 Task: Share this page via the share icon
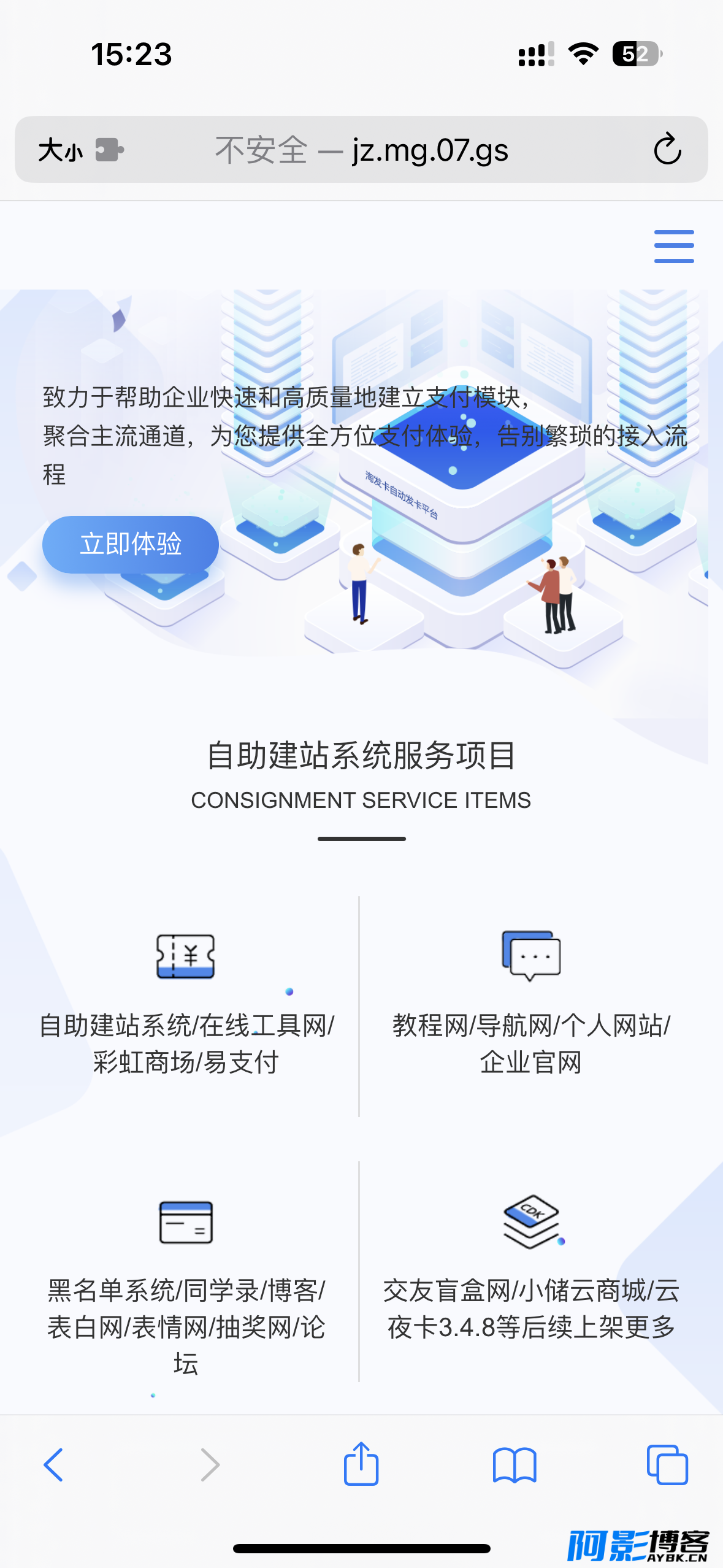coord(361,1464)
